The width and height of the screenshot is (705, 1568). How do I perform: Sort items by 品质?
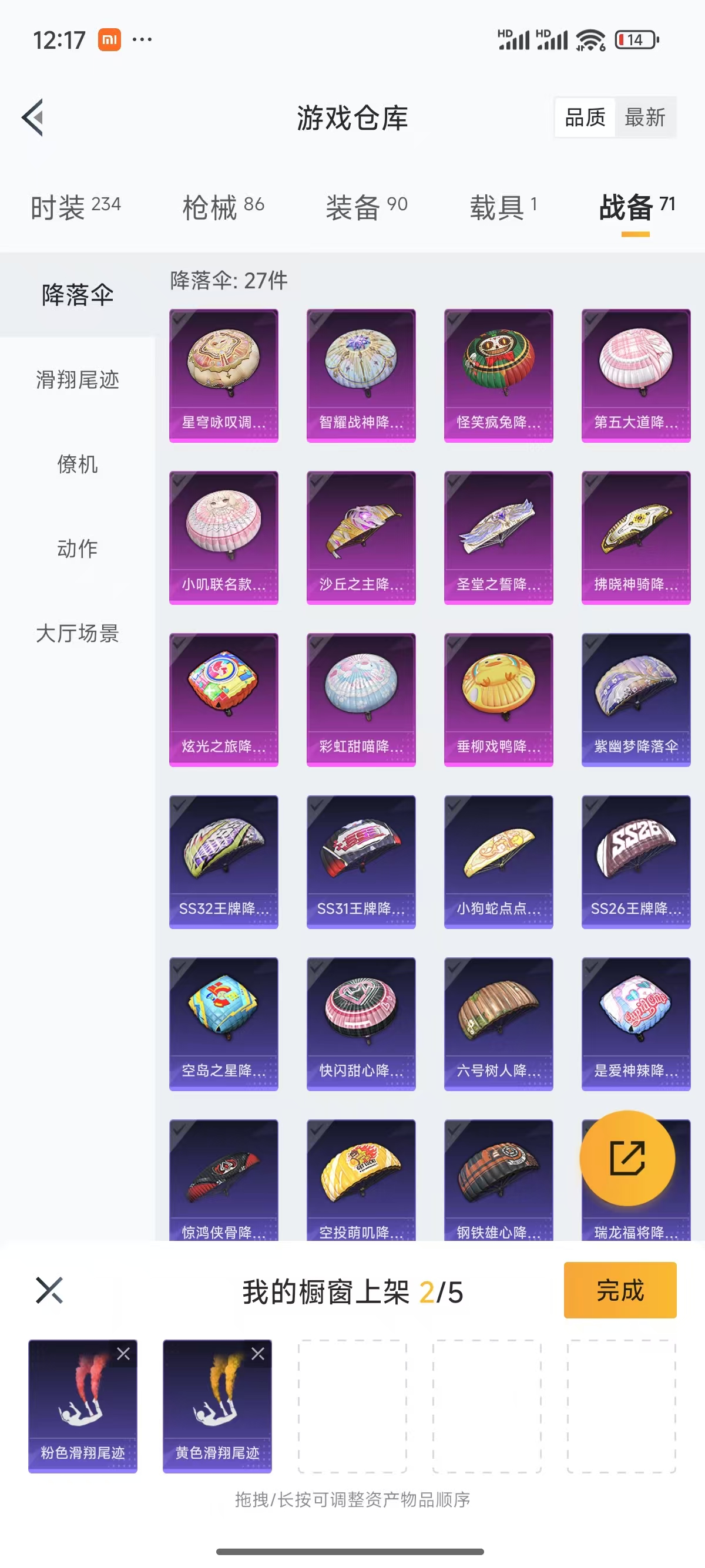pyautogui.click(x=585, y=117)
